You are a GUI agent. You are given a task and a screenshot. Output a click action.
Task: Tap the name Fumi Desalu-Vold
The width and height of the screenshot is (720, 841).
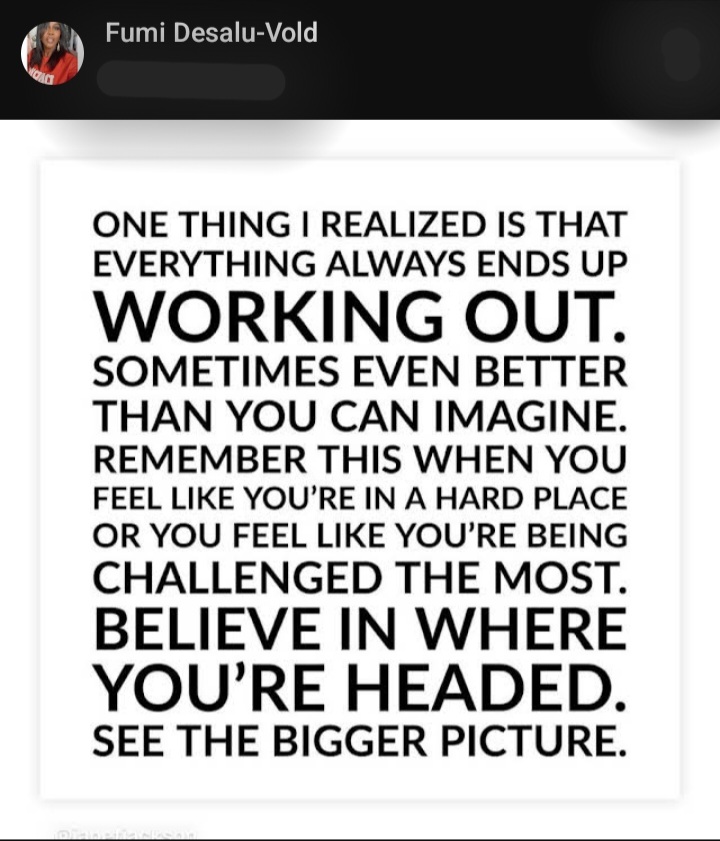(211, 33)
